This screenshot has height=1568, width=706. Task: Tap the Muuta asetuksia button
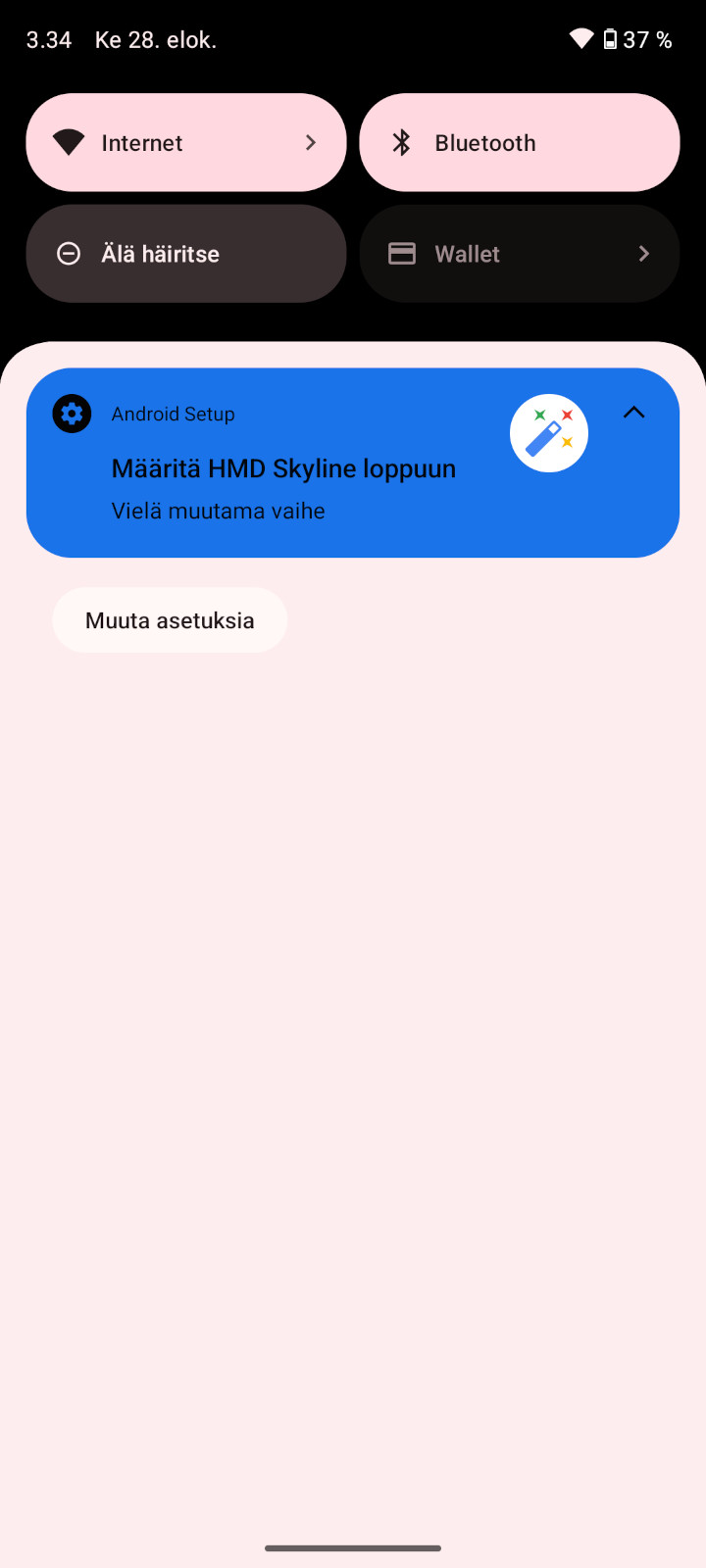[170, 620]
